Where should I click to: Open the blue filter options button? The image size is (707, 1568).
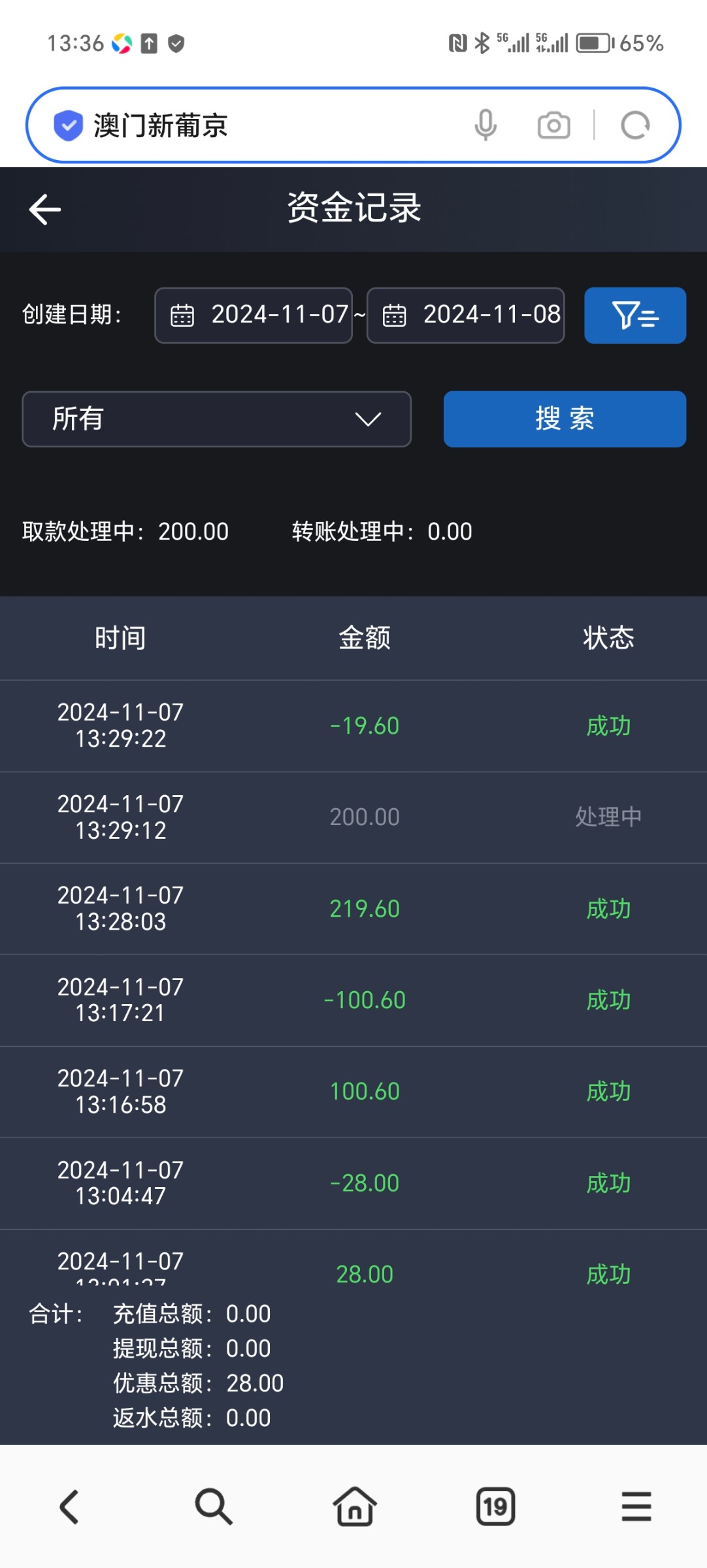click(x=634, y=315)
